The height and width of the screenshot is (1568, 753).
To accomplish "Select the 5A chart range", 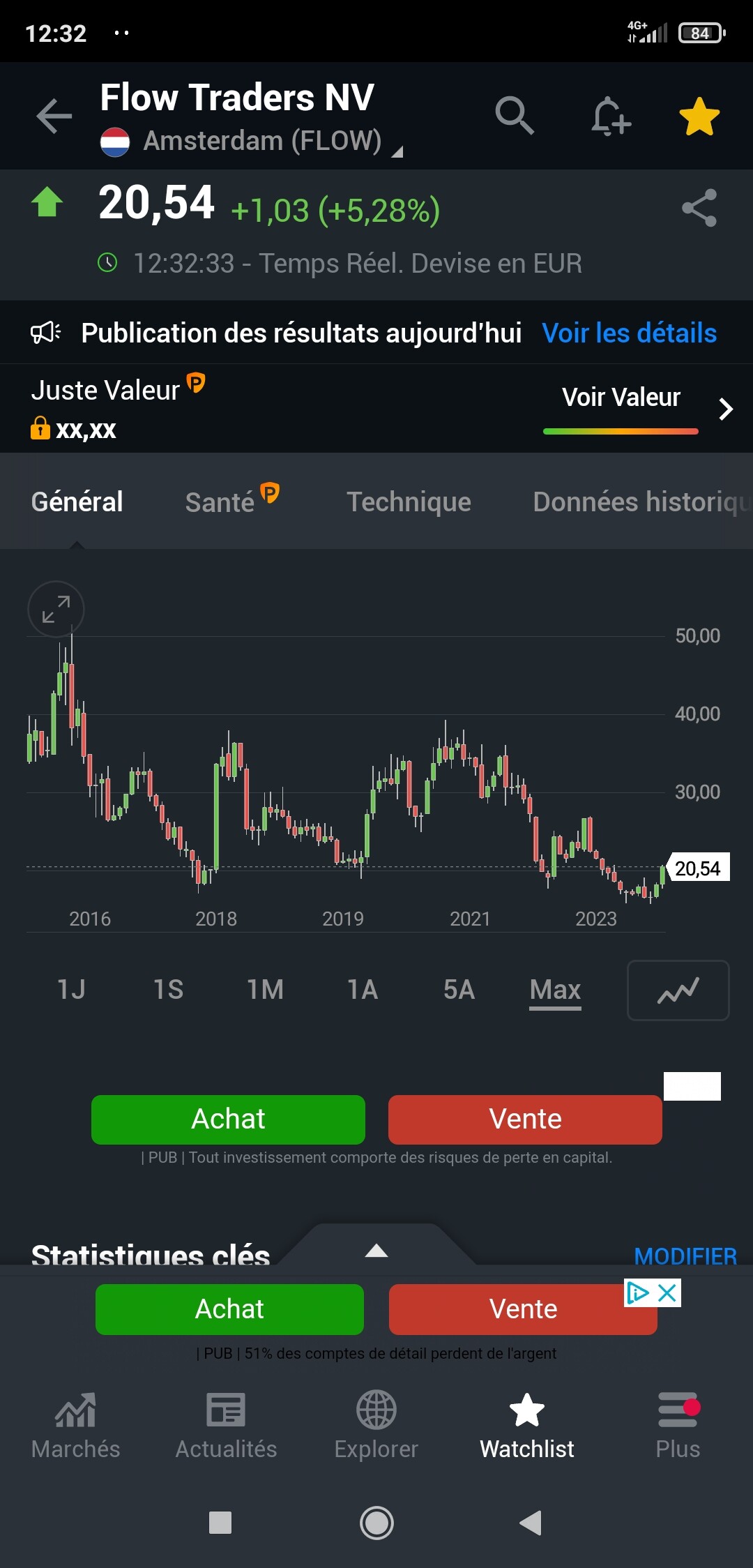I will tap(459, 990).
